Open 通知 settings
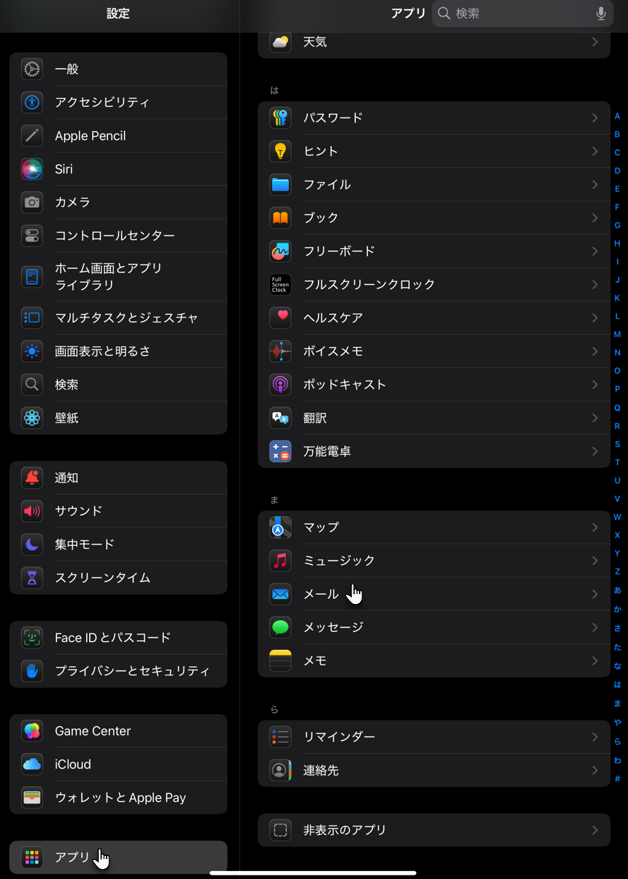Image resolution: width=628 pixels, height=879 pixels. 118,478
